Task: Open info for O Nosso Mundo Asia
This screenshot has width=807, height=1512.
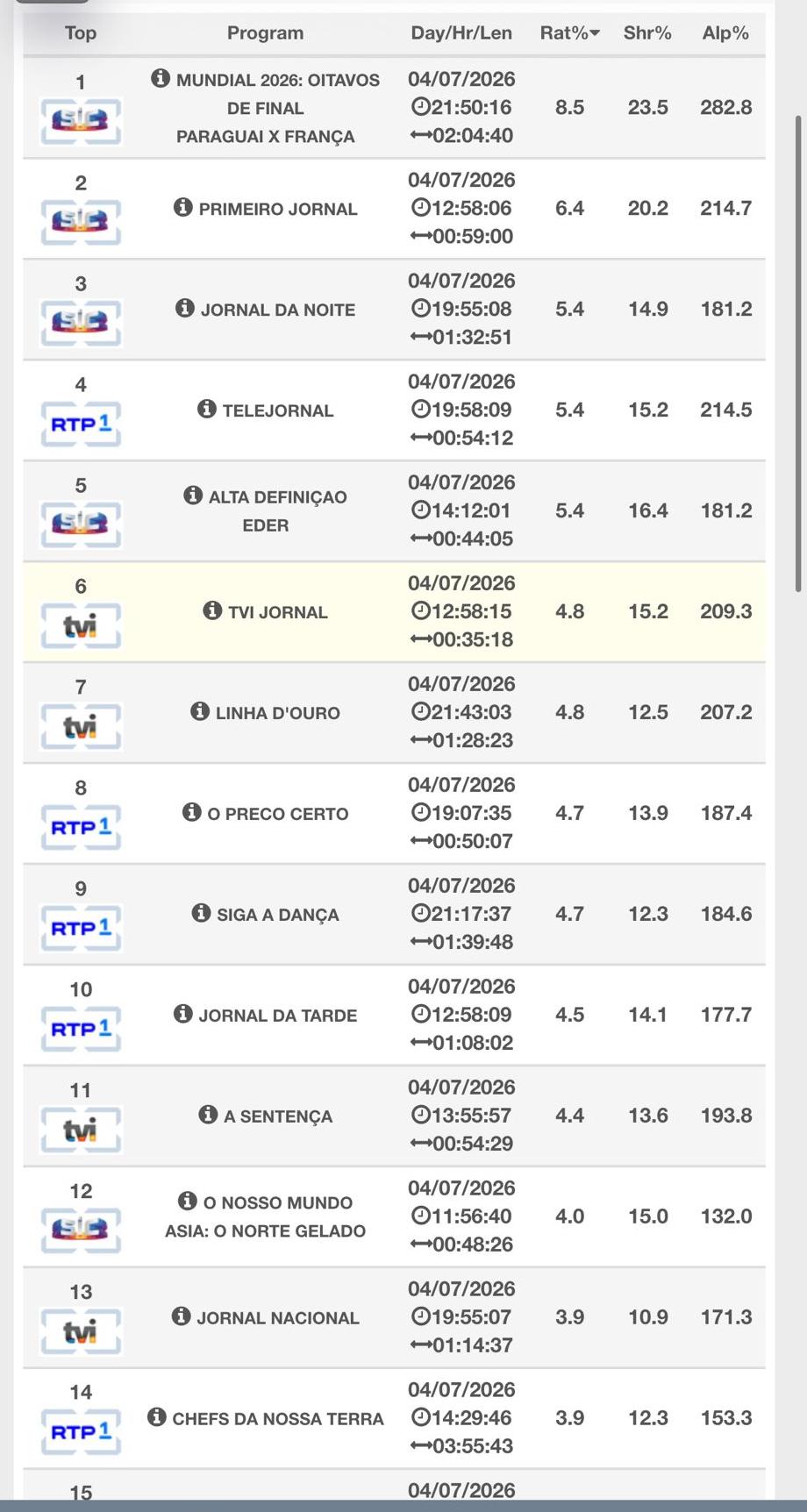Action: pyautogui.click(x=187, y=1201)
